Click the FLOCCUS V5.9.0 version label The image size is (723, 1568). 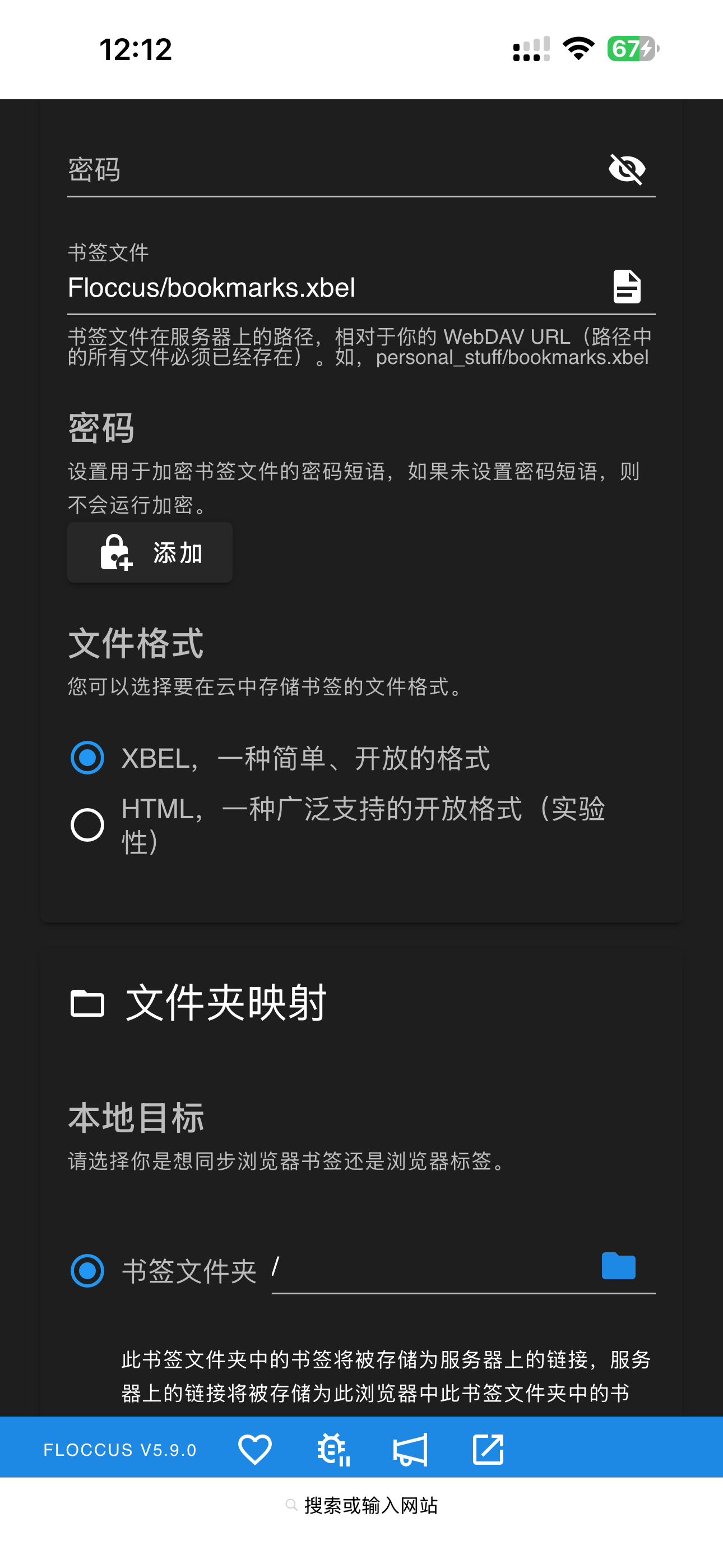121,1450
